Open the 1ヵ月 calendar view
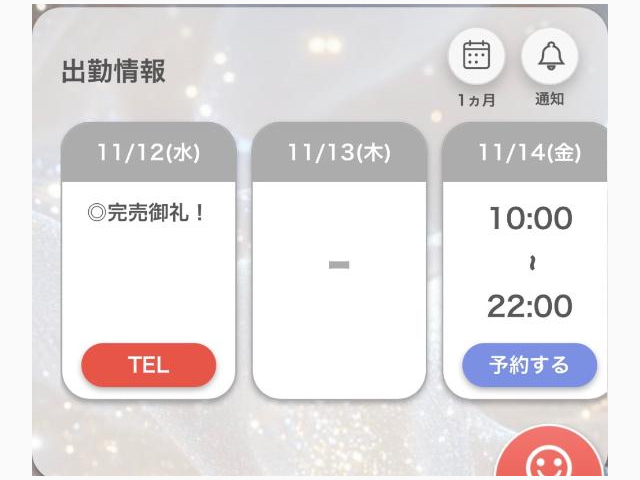This screenshot has height=480, width=640. (476, 56)
